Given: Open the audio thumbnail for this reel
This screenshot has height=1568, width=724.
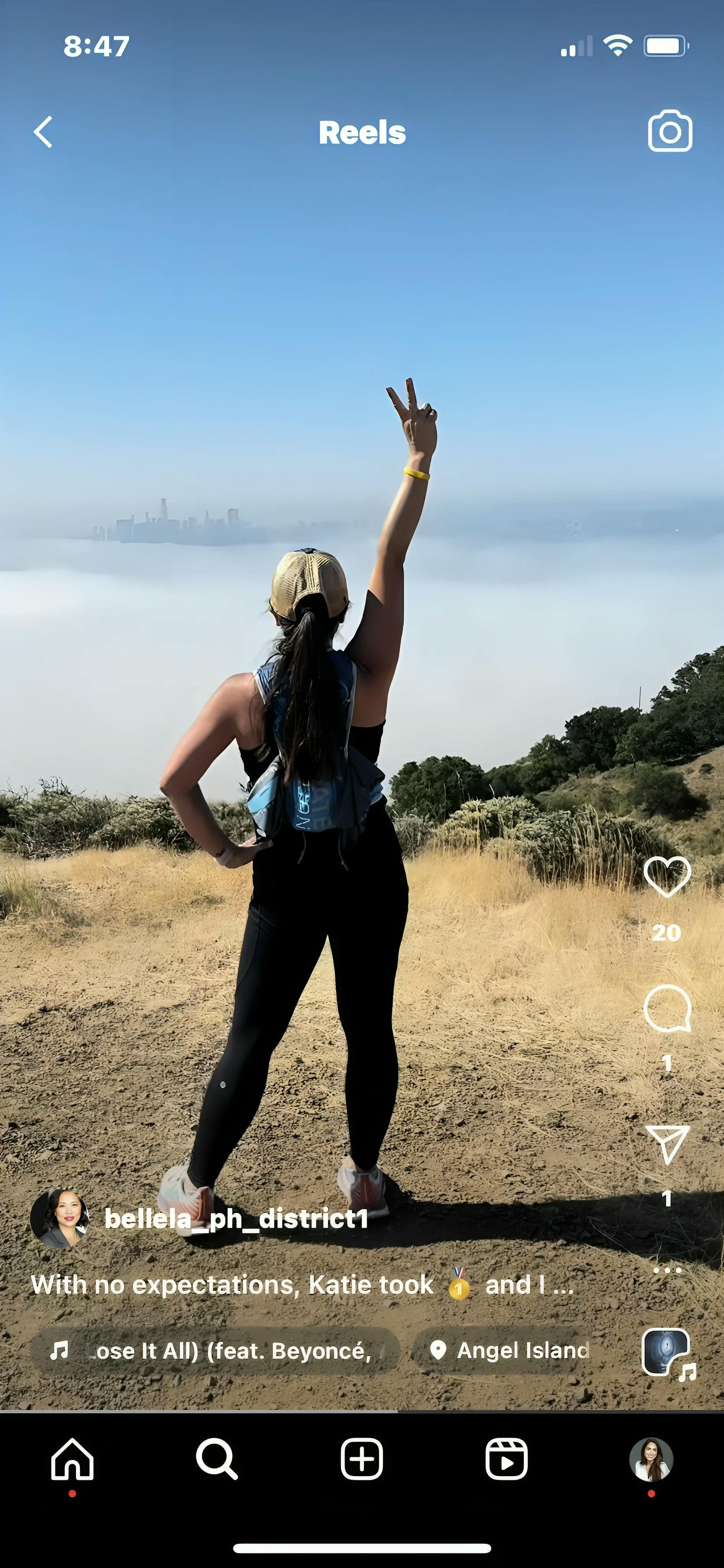Looking at the screenshot, I should tap(667, 1352).
